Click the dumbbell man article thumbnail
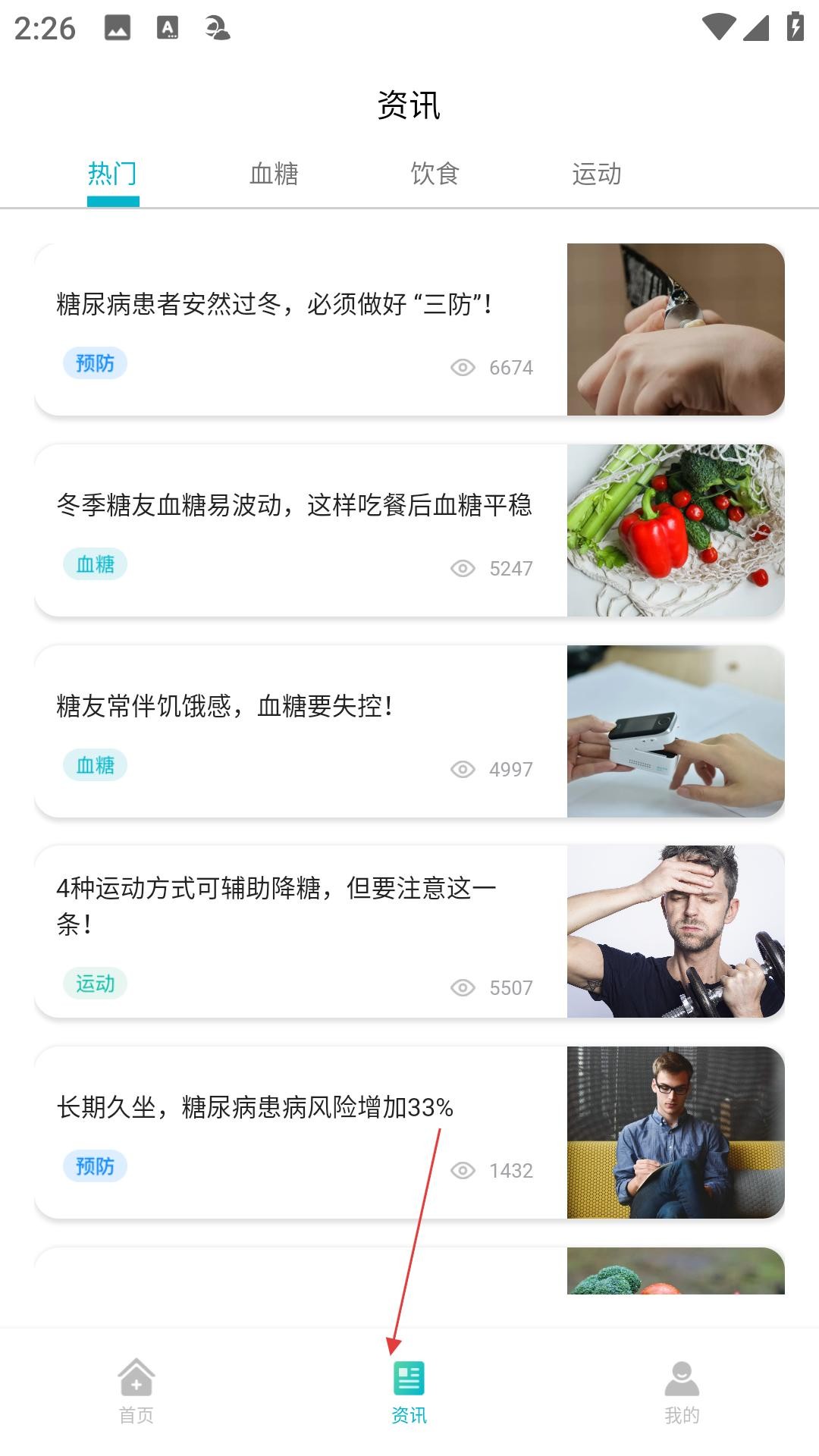Image resolution: width=819 pixels, height=1456 pixels. coord(676,933)
